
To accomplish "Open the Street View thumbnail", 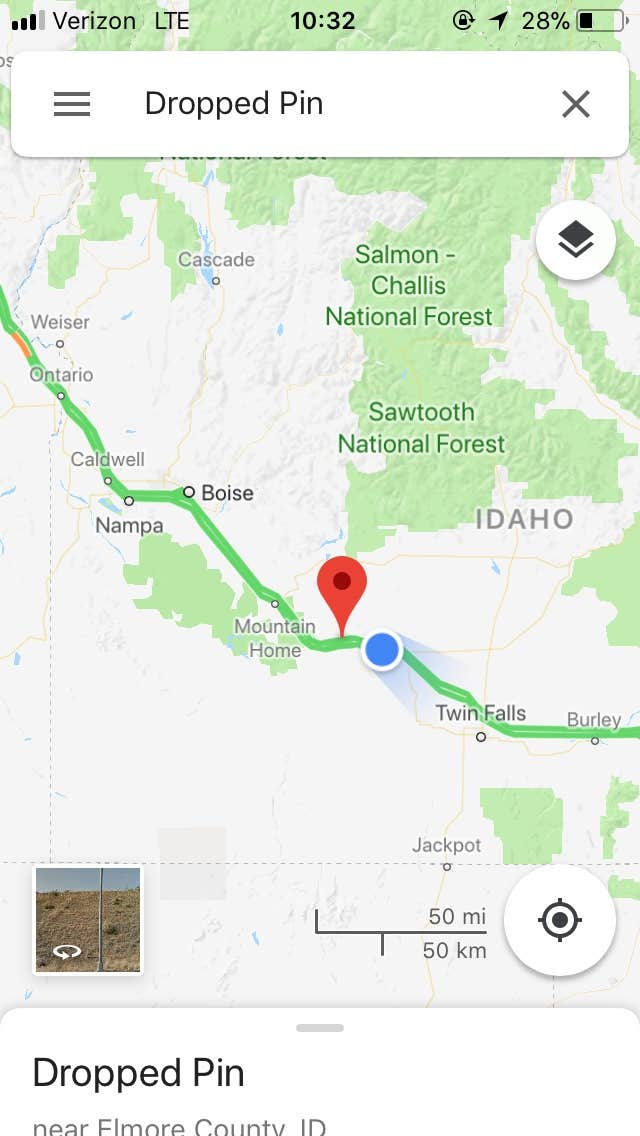I will [88, 919].
